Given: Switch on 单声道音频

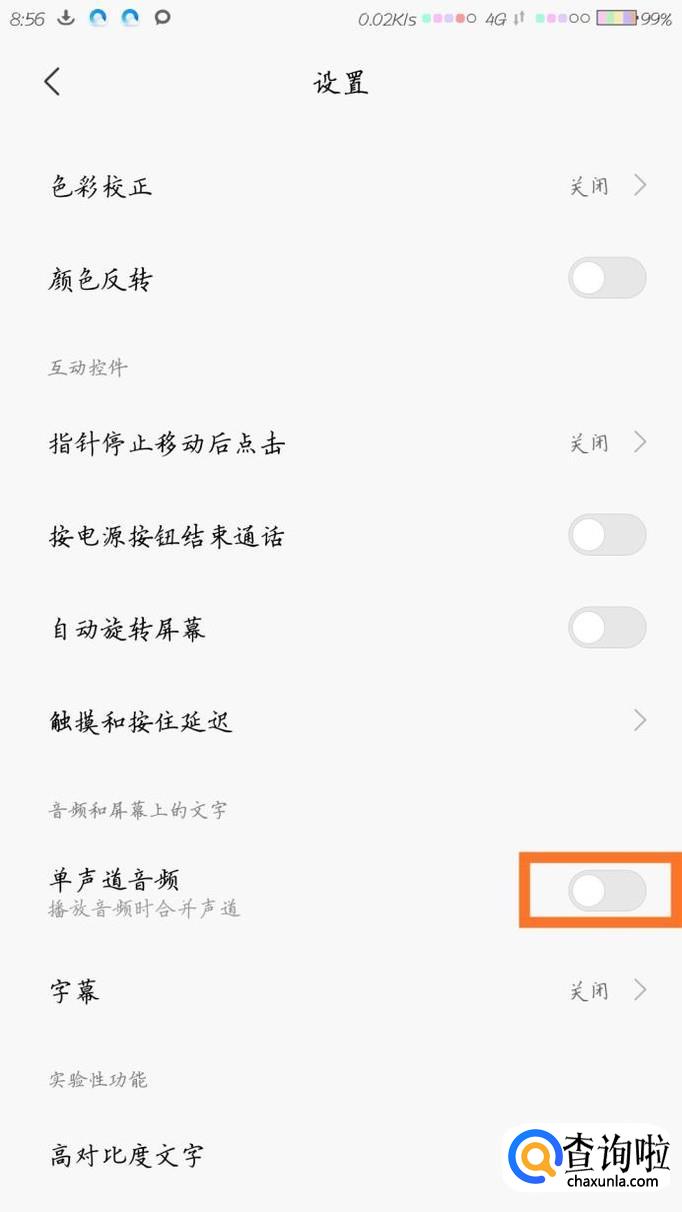Looking at the screenshot, I should pyautogui.click(x=606, y=891).
